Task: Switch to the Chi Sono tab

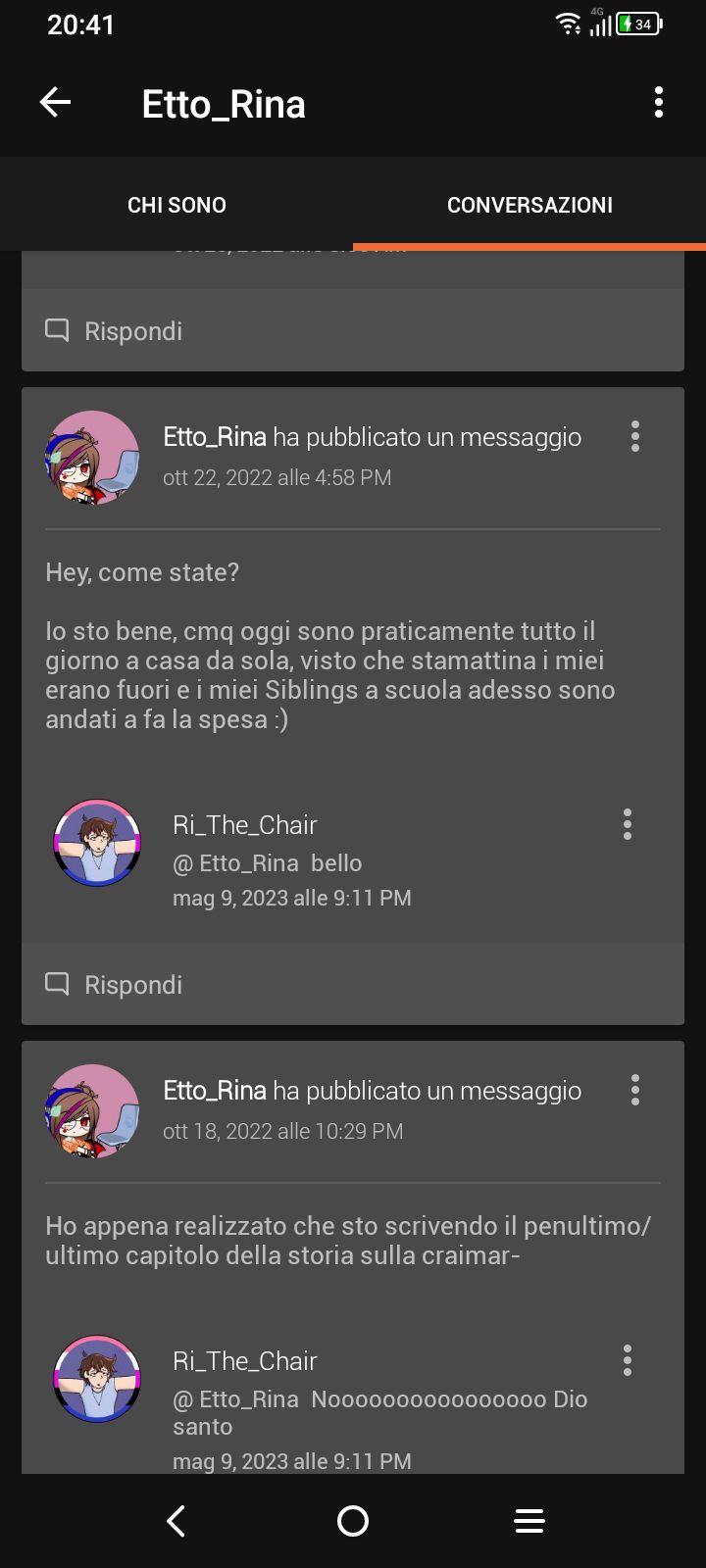Action: coord(176,205)
